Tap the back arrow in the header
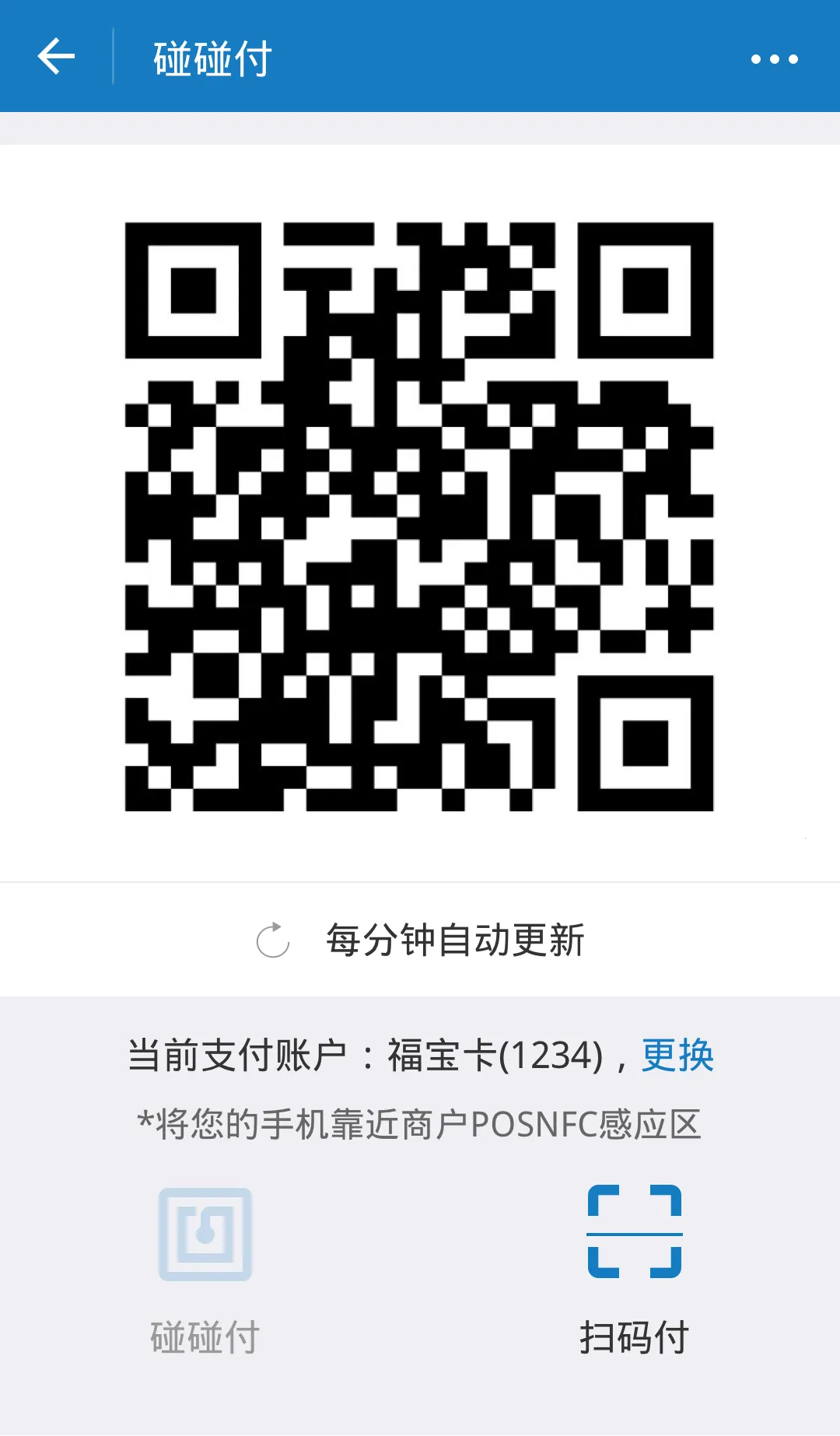 (56, 57)
